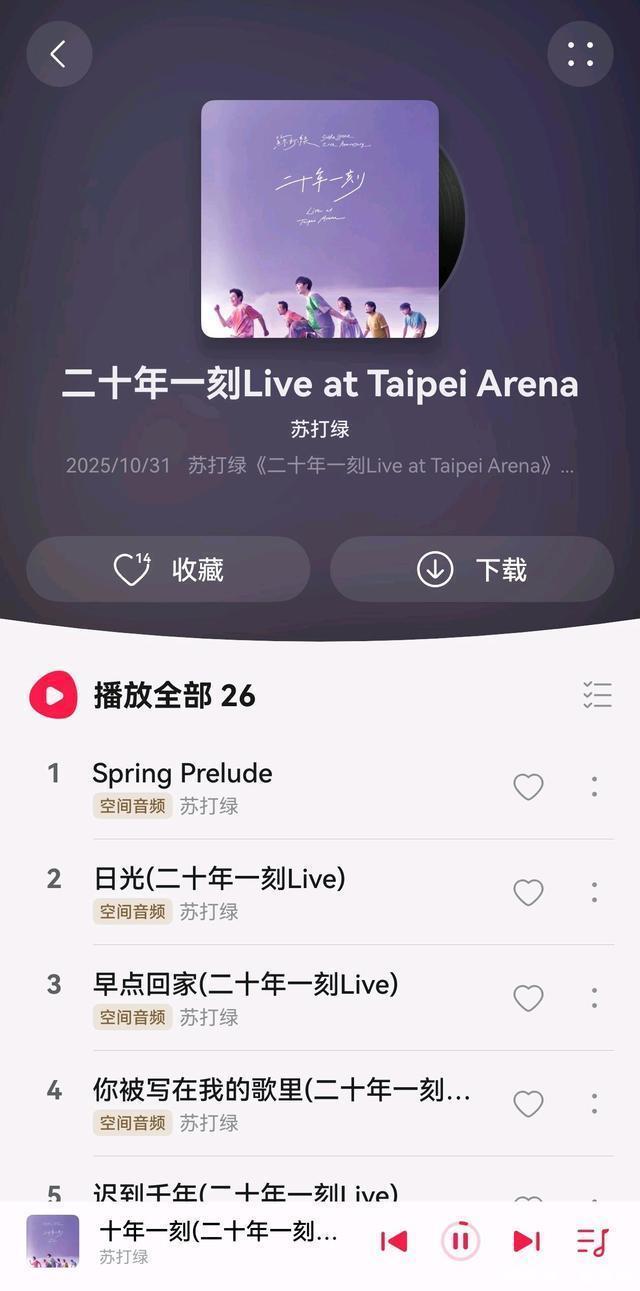Screen dimensions: 640x1291
Task: Like the song 日光(二十年一刻Live)
Action: pos(528,892)
